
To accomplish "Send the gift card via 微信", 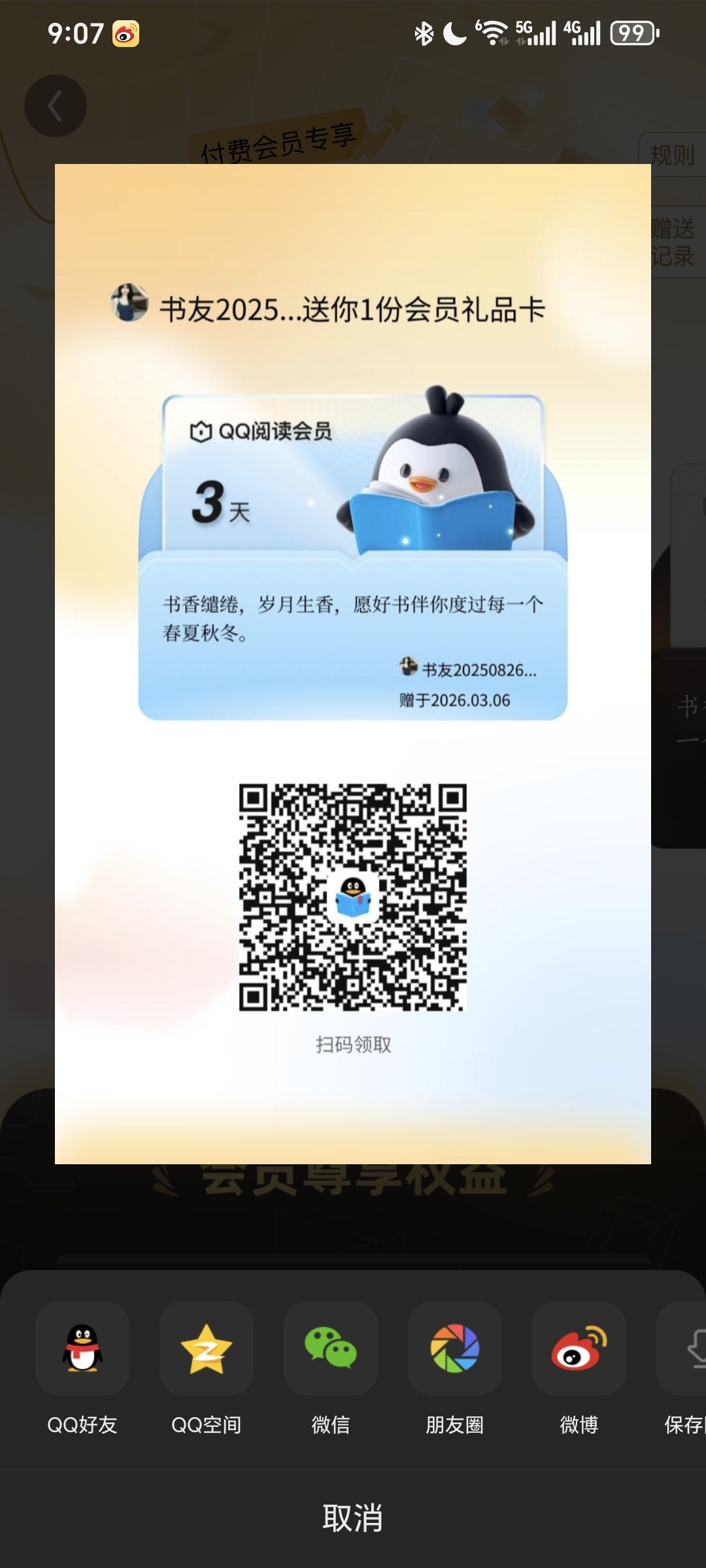I will click(331, 1348).
